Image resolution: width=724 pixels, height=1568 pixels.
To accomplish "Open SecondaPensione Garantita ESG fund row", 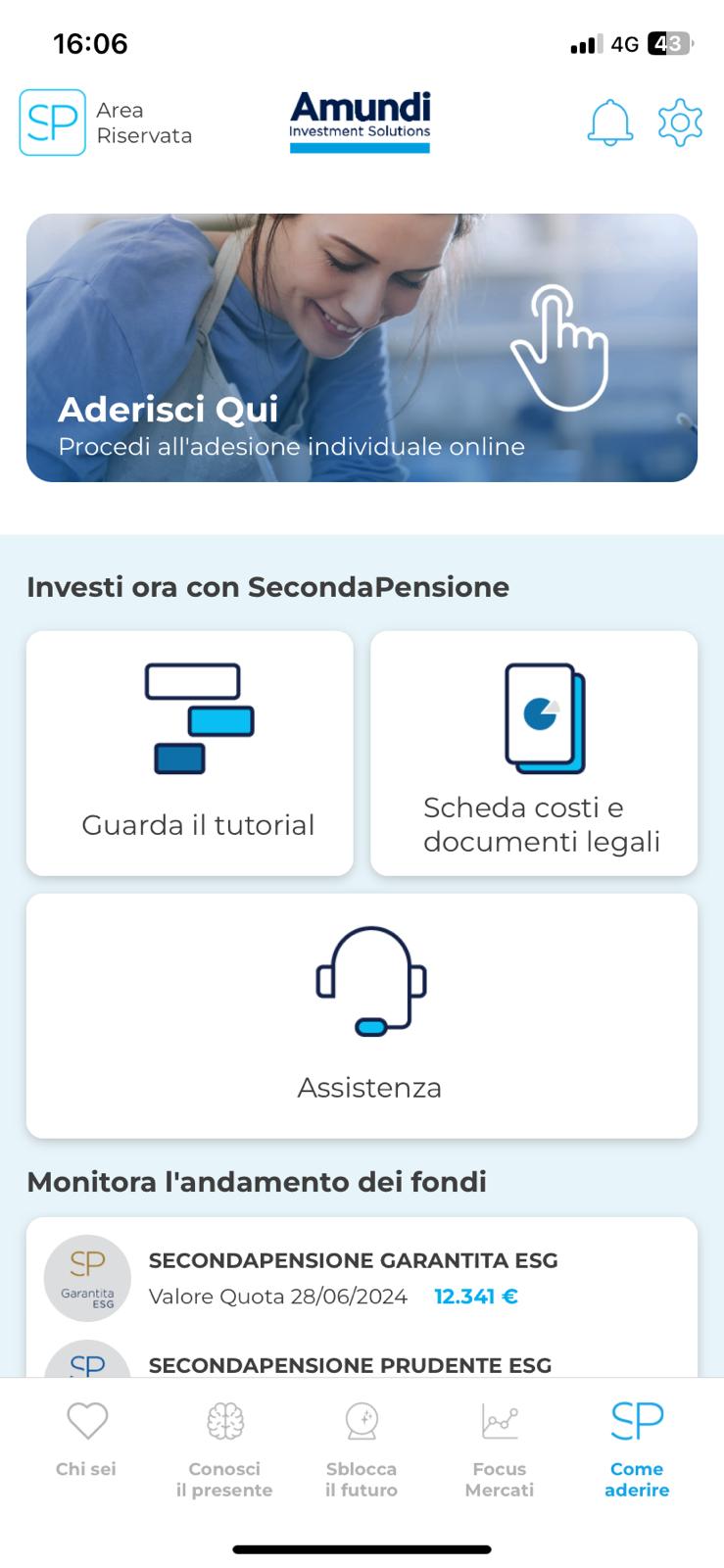I will (x=362, y=1278).
